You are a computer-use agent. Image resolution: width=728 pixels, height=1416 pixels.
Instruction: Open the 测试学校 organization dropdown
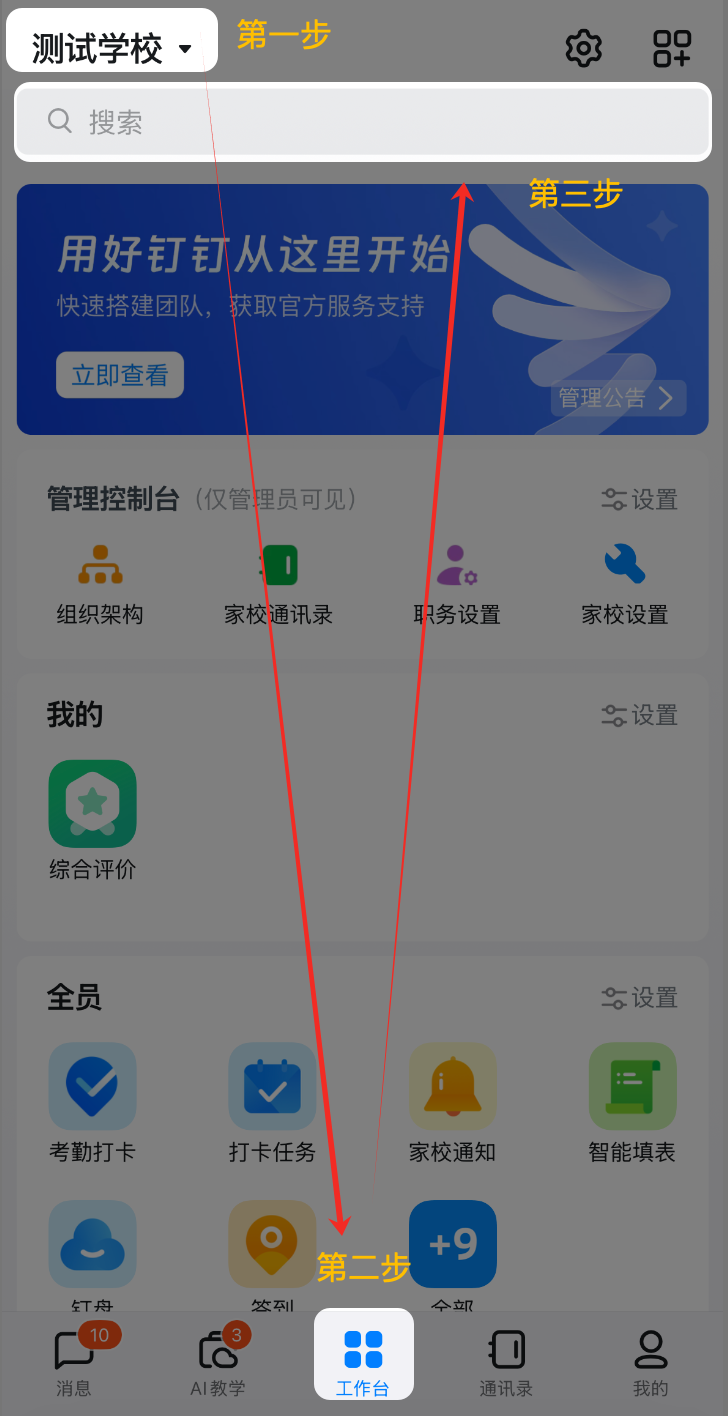[x=112, y=48]
